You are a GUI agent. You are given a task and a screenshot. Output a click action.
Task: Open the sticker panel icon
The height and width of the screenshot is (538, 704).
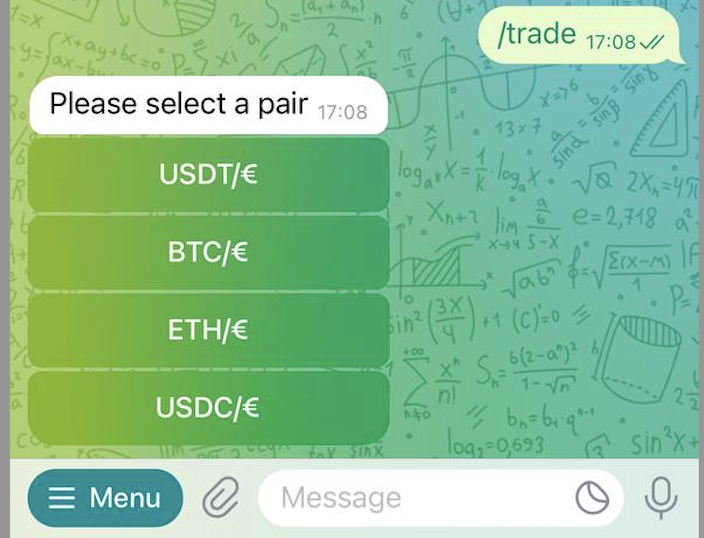tap(592, 497)
